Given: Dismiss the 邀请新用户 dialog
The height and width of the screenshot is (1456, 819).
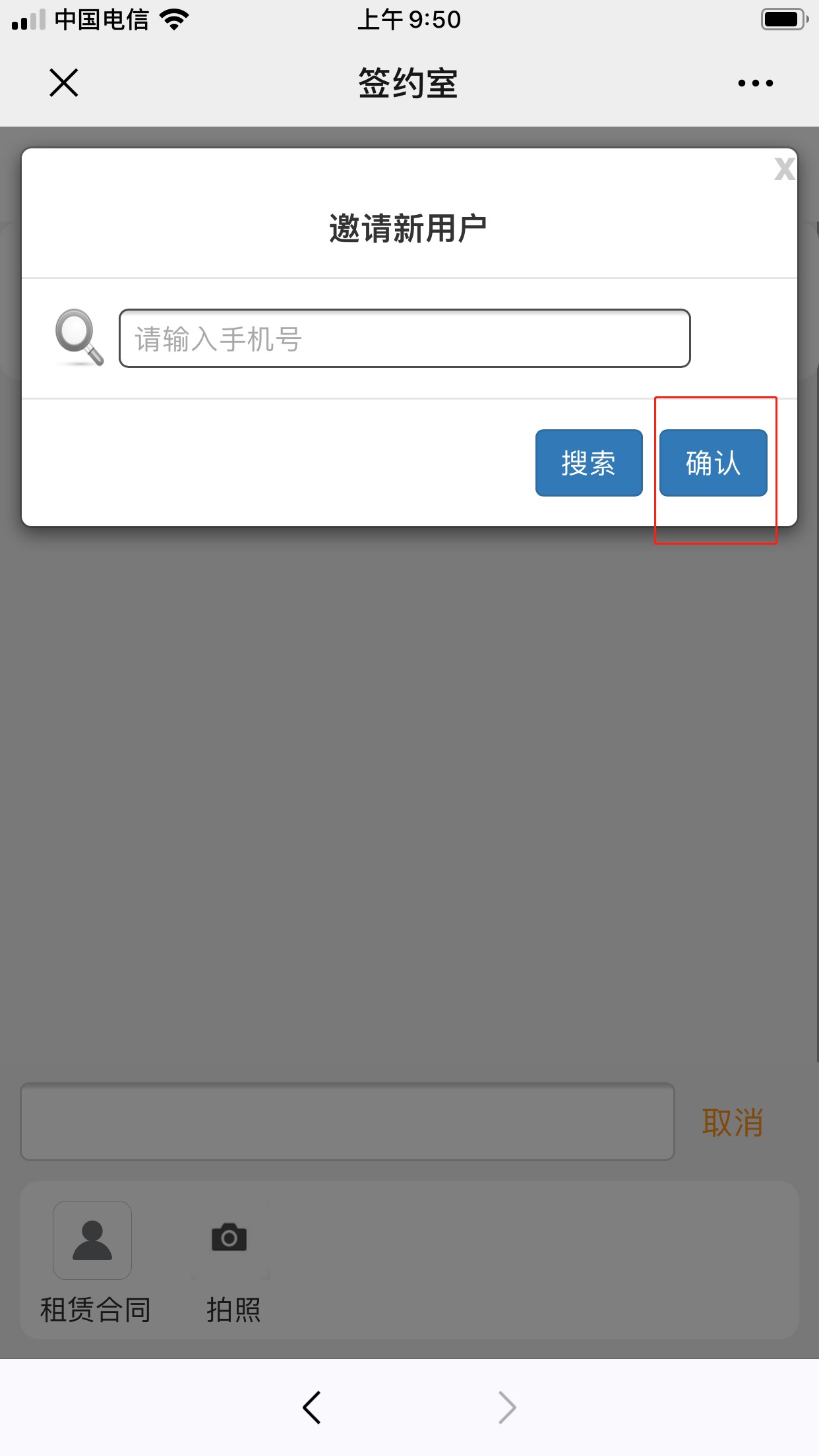Looking at the screenshot, I should pyautogui.click(x=785, y=169).
